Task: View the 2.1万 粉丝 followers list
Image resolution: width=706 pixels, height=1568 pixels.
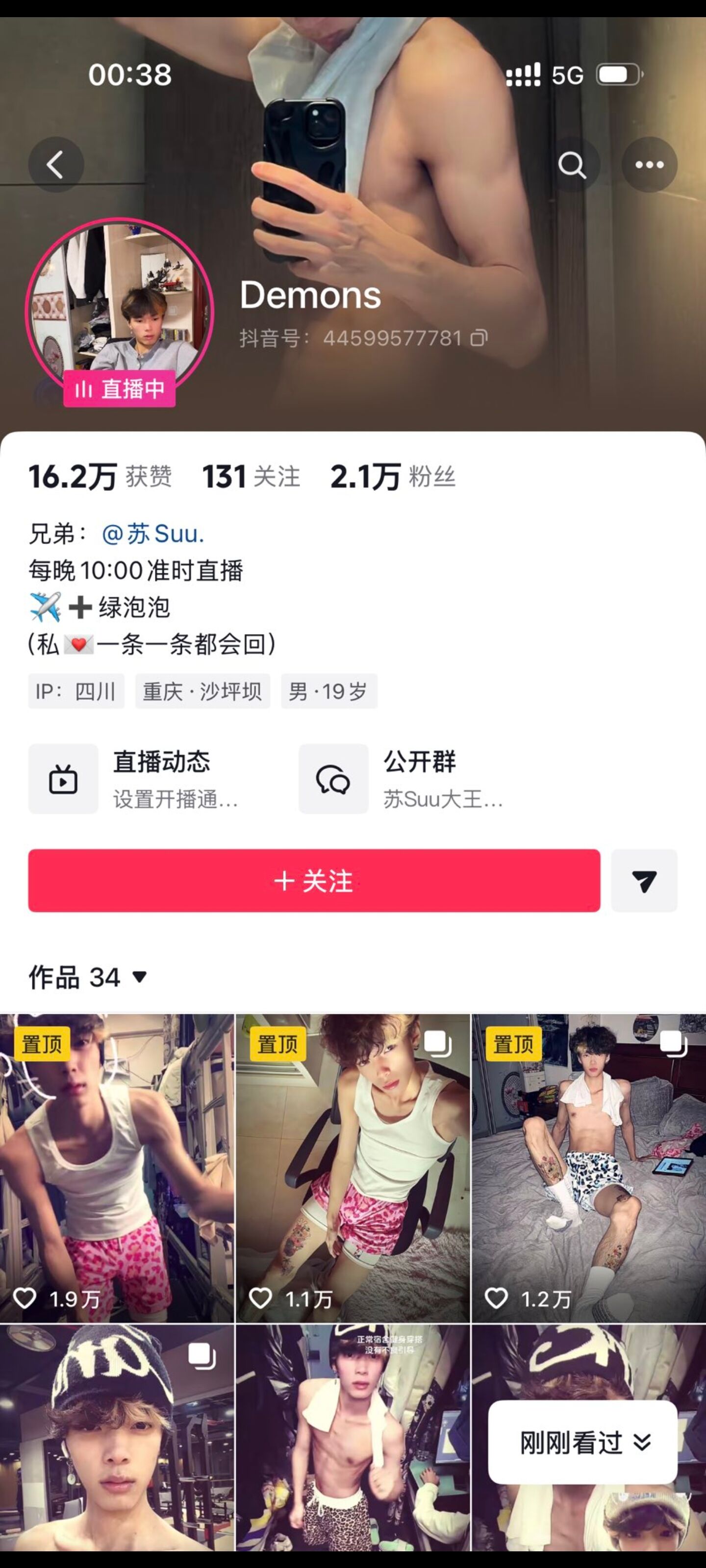Action: tap(393, 477)
